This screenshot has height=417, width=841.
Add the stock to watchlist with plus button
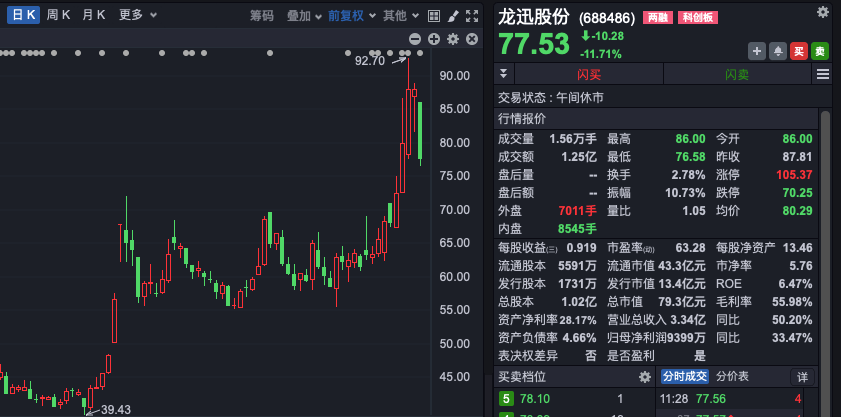pos(757,50)
